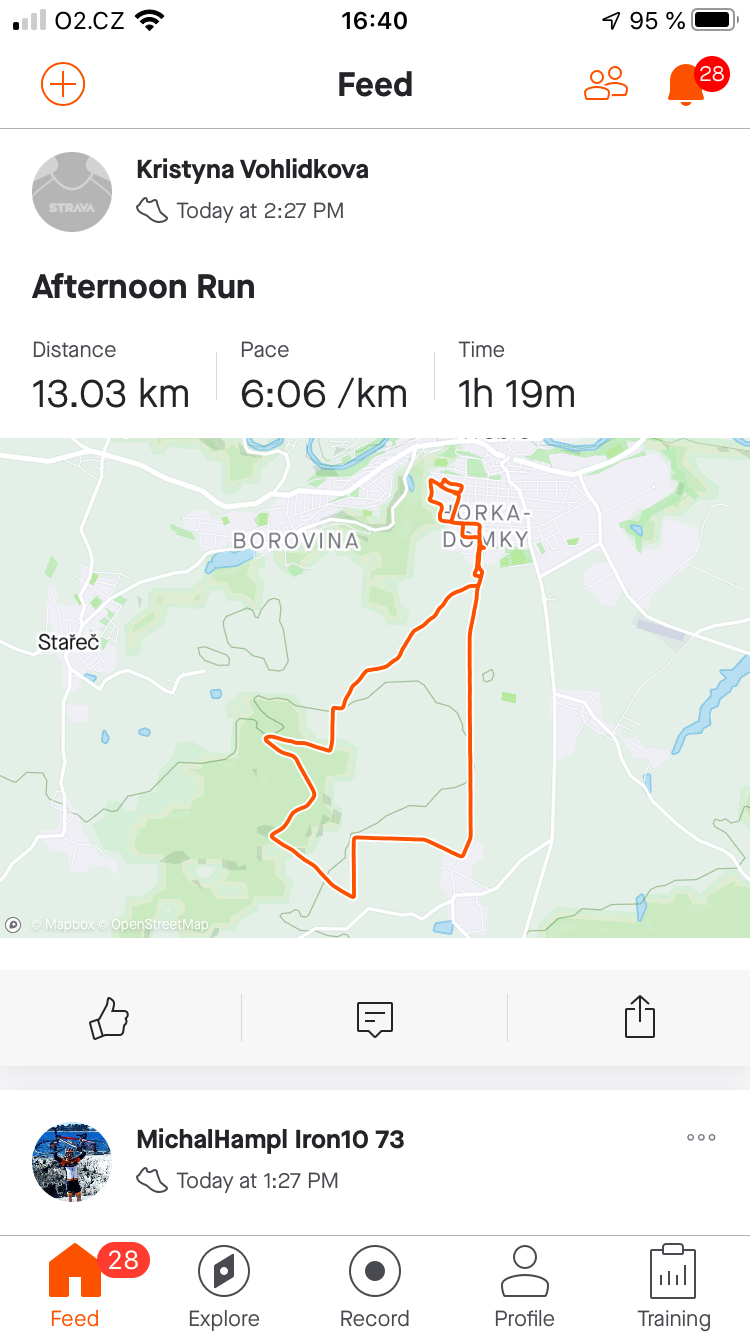750x1334 pixels.
Task: Open Kristyna Vohlidkova's profile picture
Action: pyautogui.click(x=72, y=191)
